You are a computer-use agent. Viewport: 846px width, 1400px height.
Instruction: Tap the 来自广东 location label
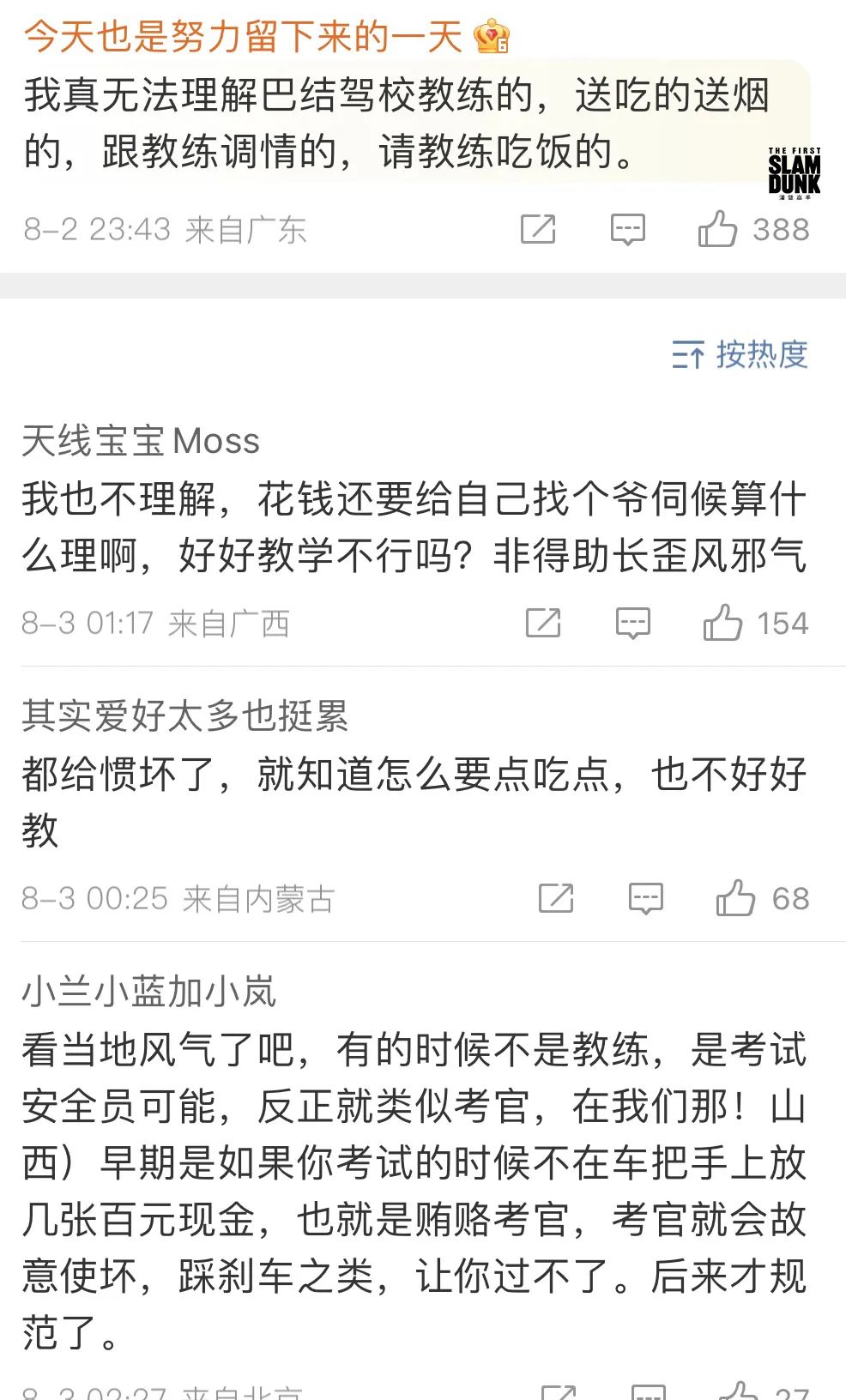[246, 230]
